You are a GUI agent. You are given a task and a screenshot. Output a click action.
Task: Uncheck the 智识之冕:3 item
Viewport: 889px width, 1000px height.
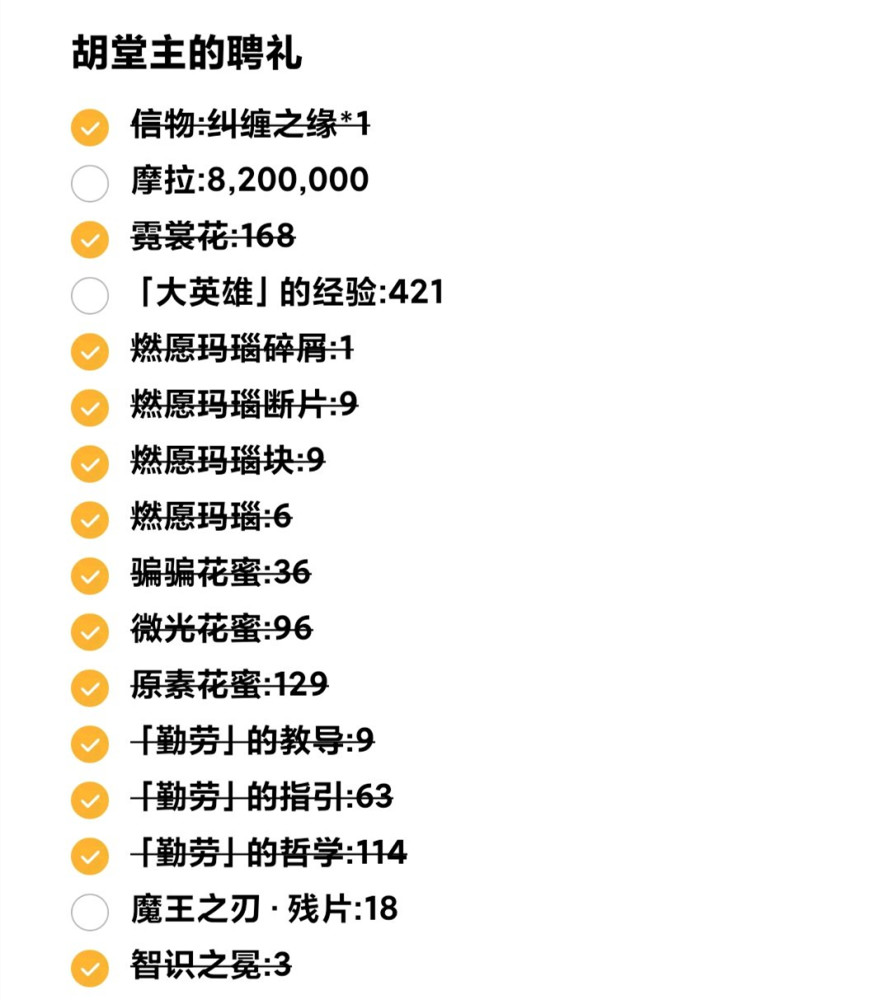coord(90,967)
